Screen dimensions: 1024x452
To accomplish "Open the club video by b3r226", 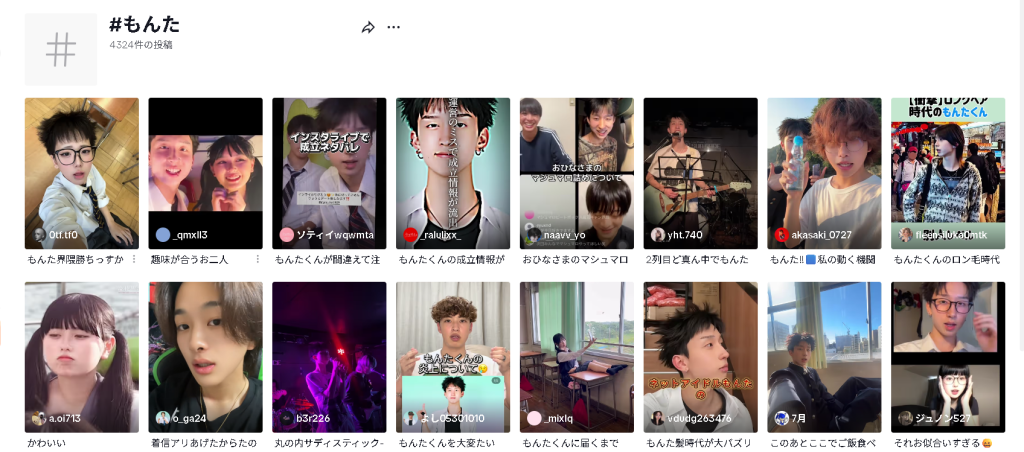I will click(329, 357).
